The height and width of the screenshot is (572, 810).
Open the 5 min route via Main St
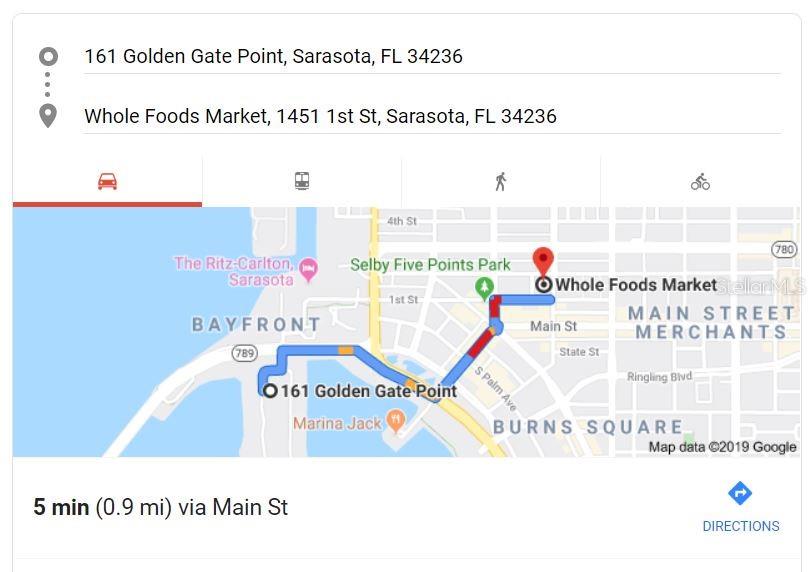pyautogui.click(x=161, y=507)
